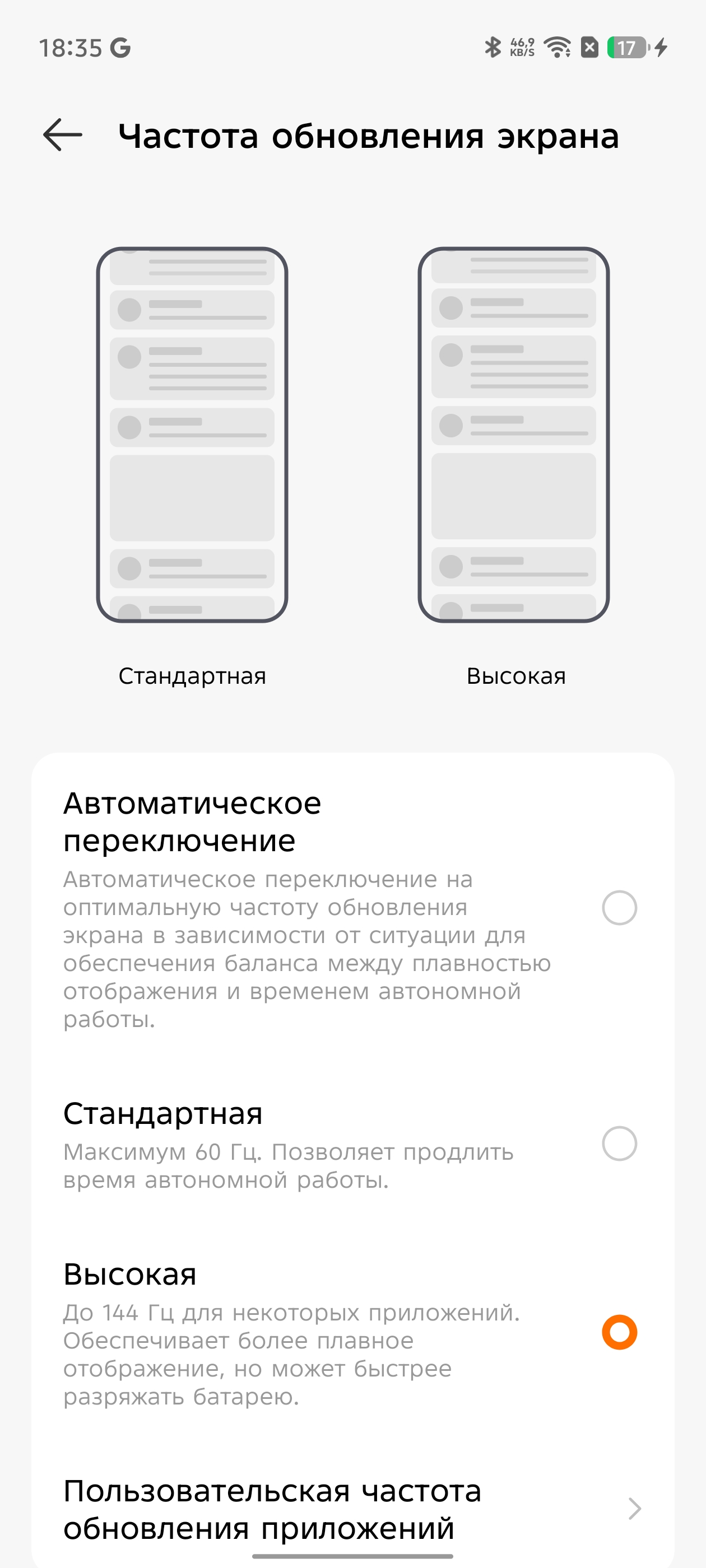The image size is (706, 1568).
Task: Go back from screen refresh rate settings
Action: [x=63, y=134]
